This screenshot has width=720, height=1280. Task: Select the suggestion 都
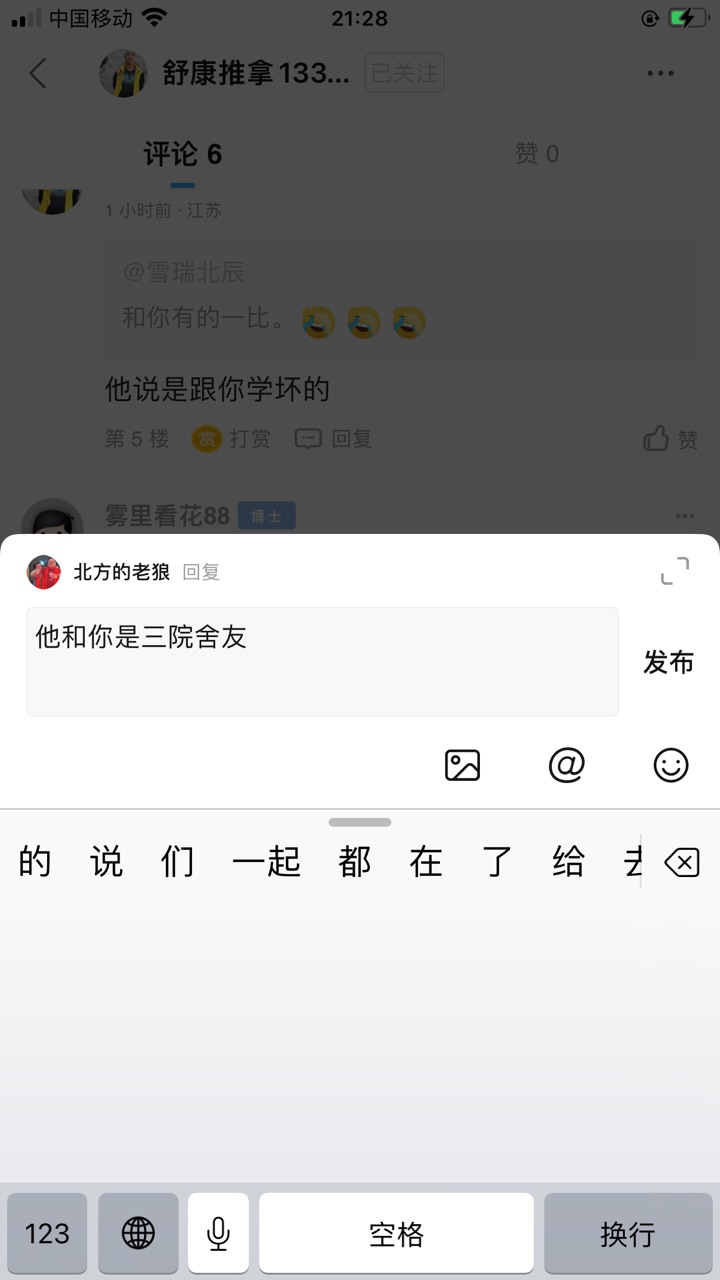point(355,862)
